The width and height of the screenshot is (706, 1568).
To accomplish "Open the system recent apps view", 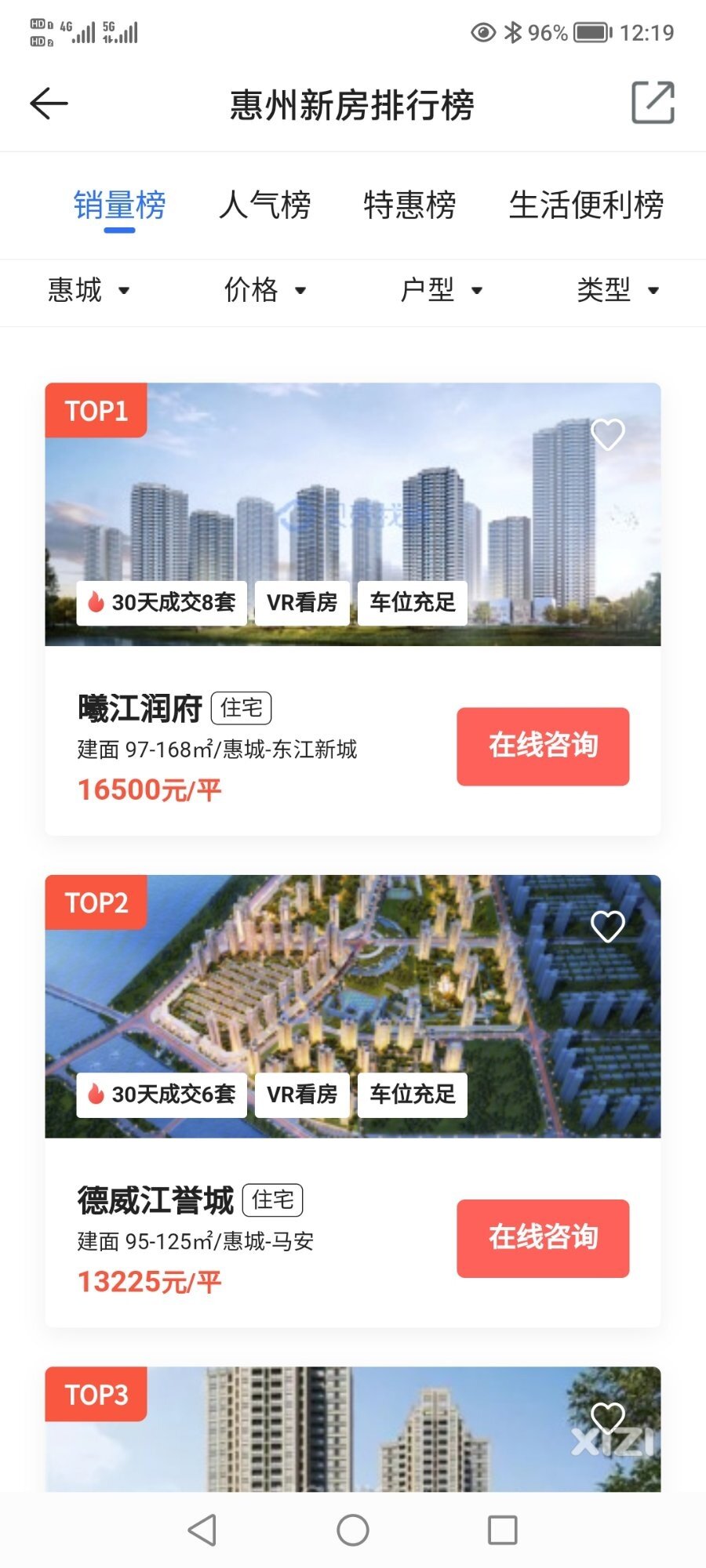I will [502, 1530].
